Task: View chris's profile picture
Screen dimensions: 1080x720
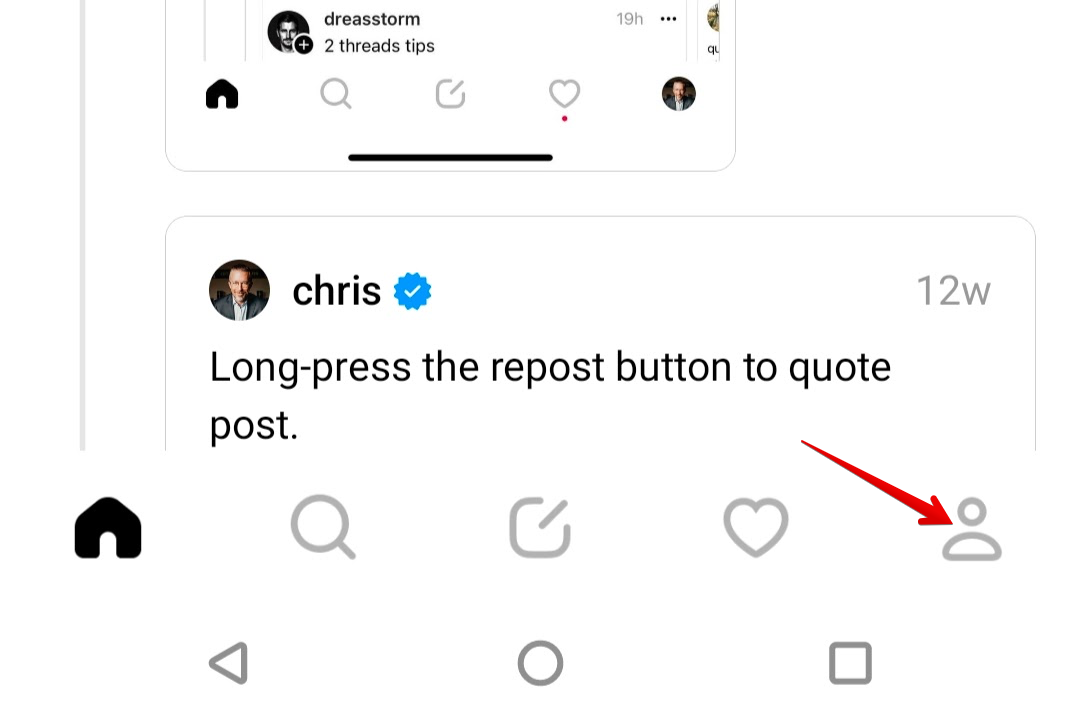Action: click(x=240, y=291)
